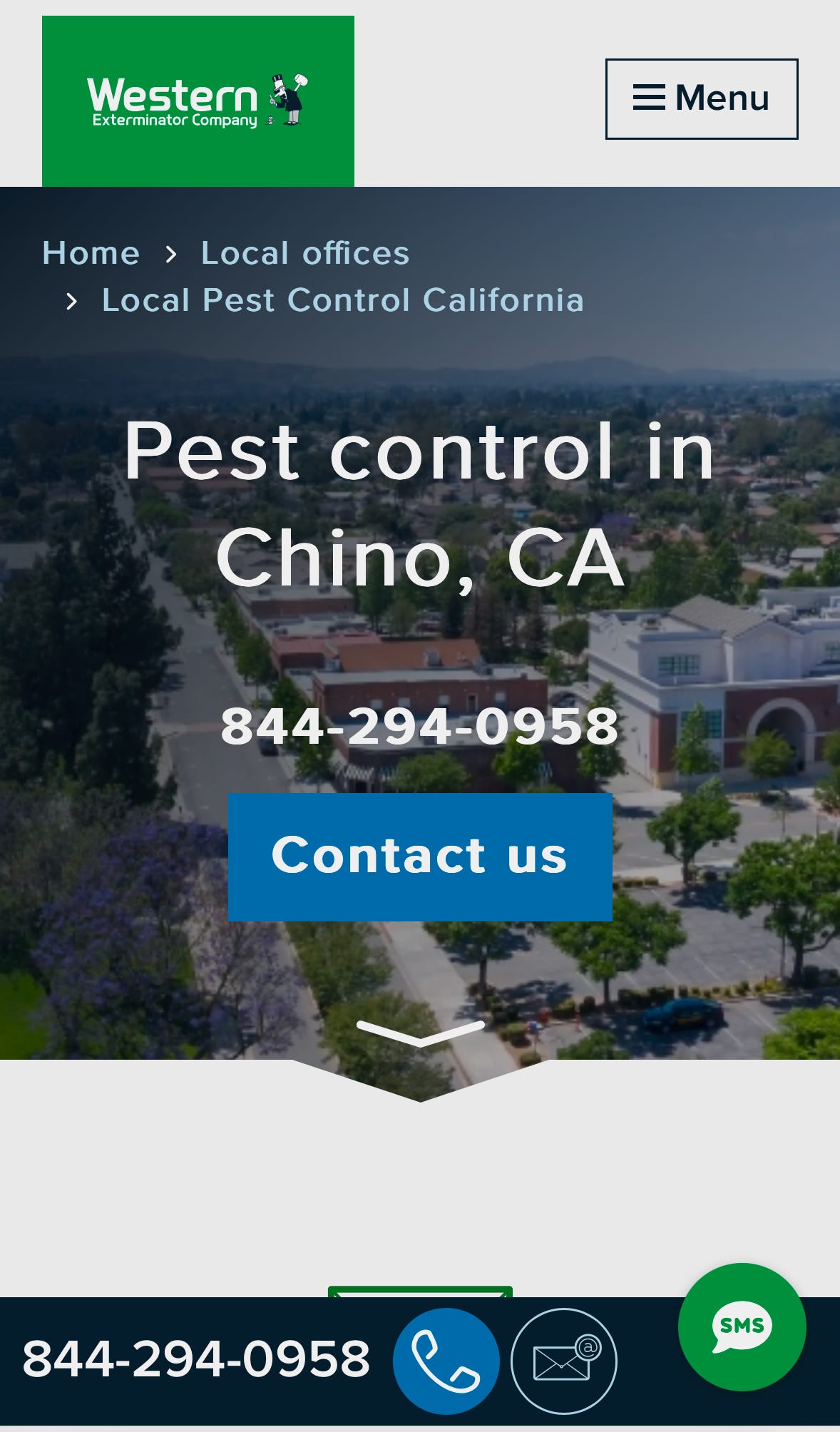Open the Menu button
This screenshot has width=840, height=1432.
702,98
